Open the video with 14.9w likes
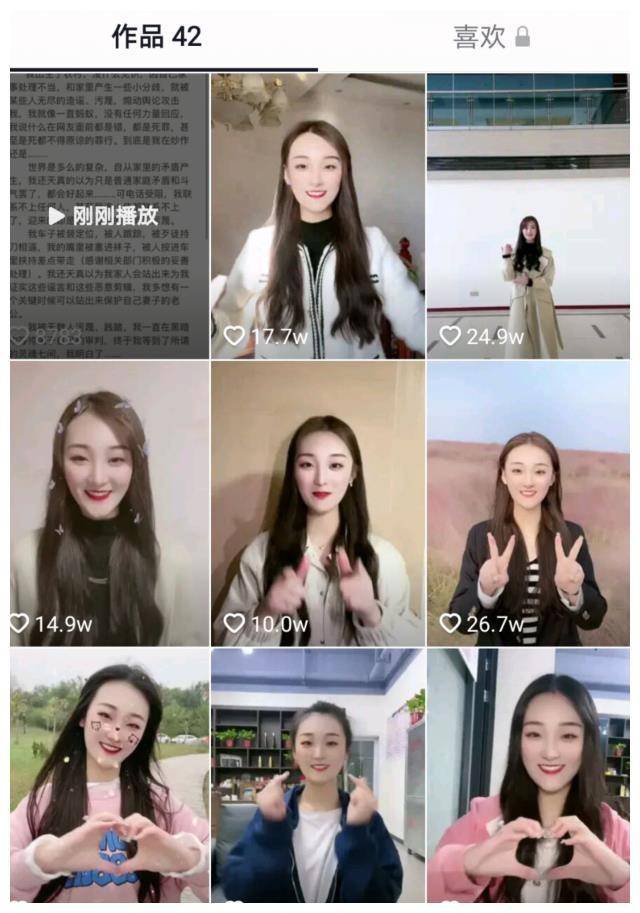 tap(109, 503)
